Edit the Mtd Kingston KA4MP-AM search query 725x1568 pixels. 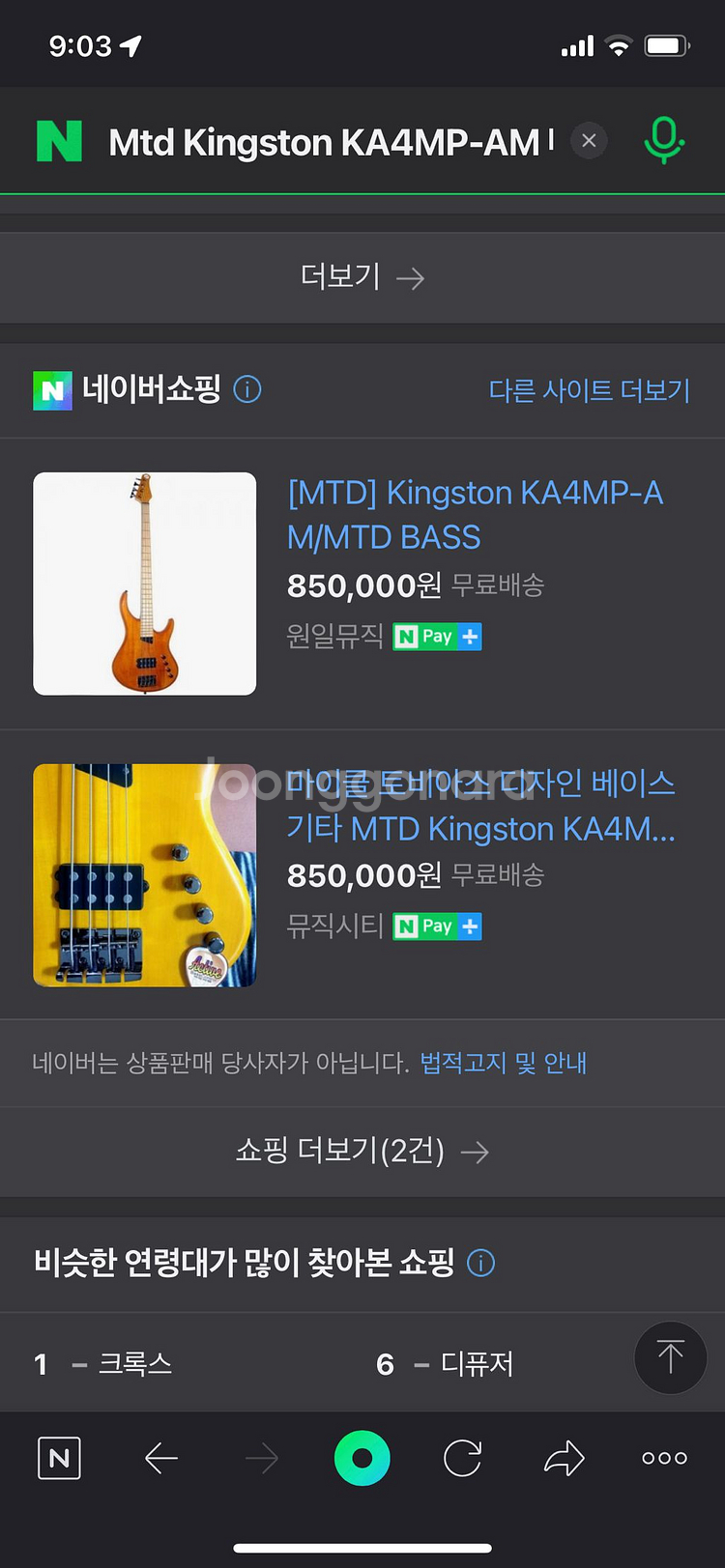coord(329,143)
